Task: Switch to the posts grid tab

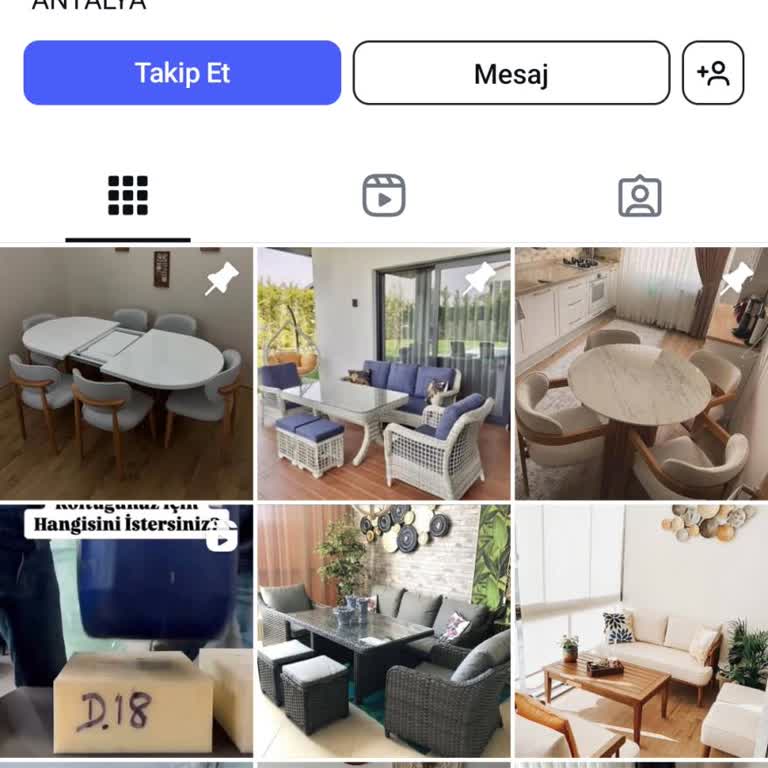Action: point(128,196)
